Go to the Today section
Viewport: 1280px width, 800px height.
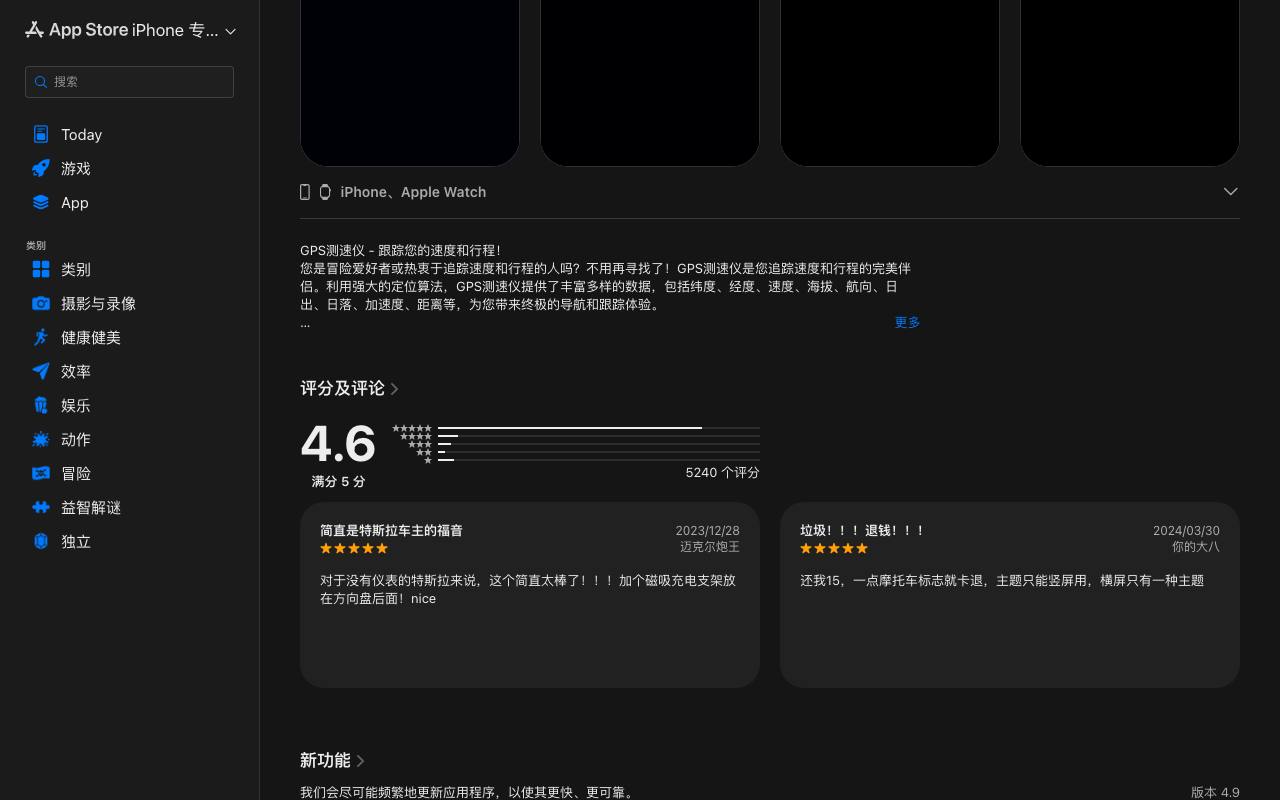pyautogui.click(x=129, y=135)
